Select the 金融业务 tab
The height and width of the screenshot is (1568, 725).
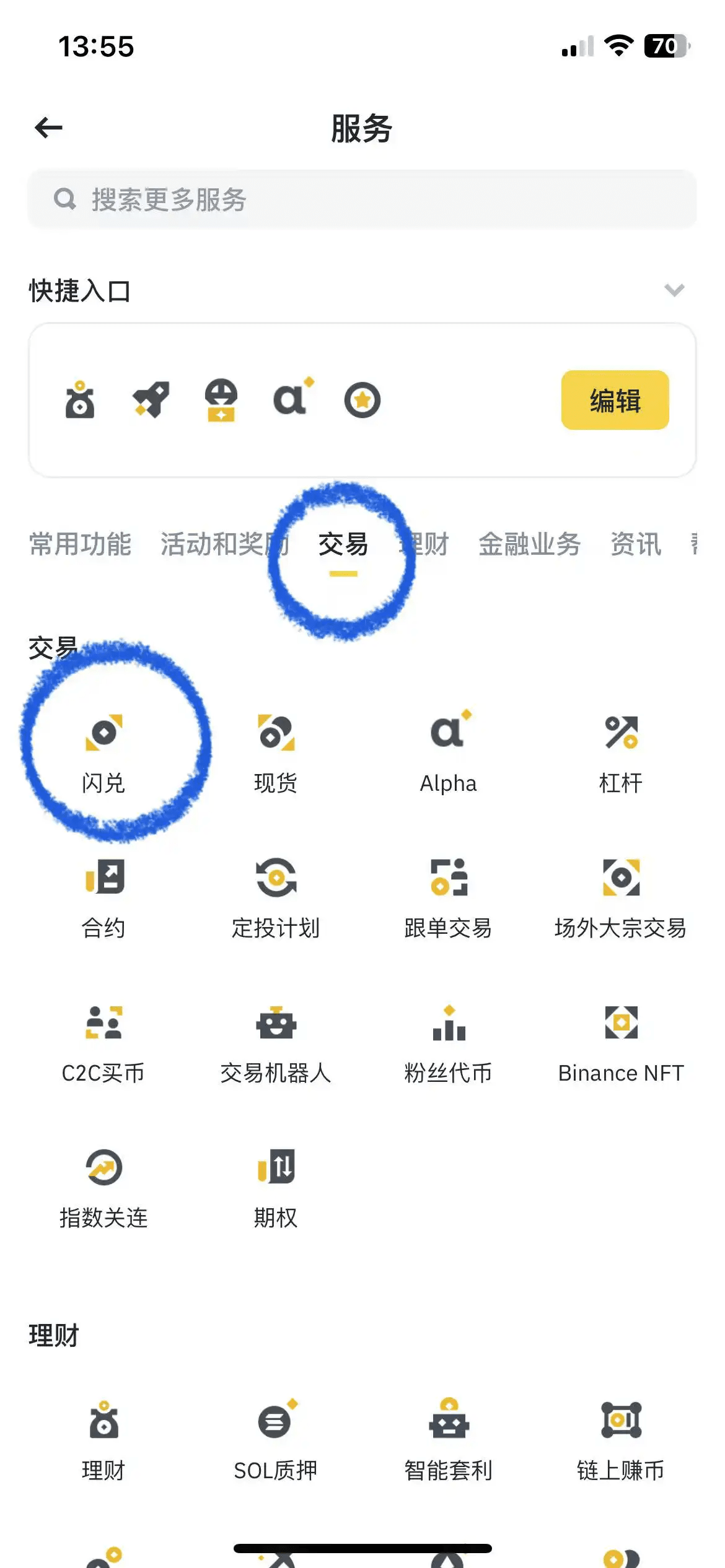tap(529, 544)
